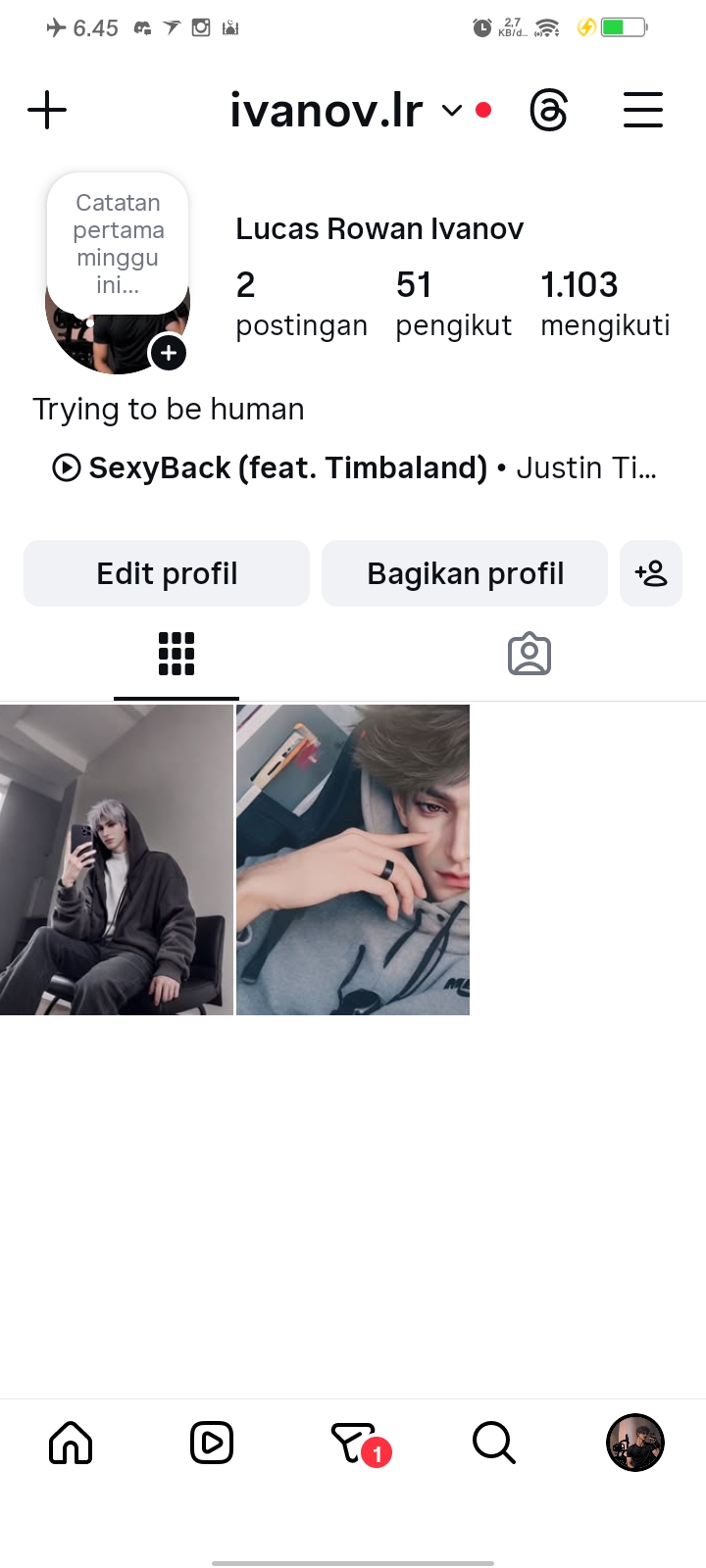Add a story via profile picture plus badge
Screen dimensions: 706x1568
click(169, 353)
